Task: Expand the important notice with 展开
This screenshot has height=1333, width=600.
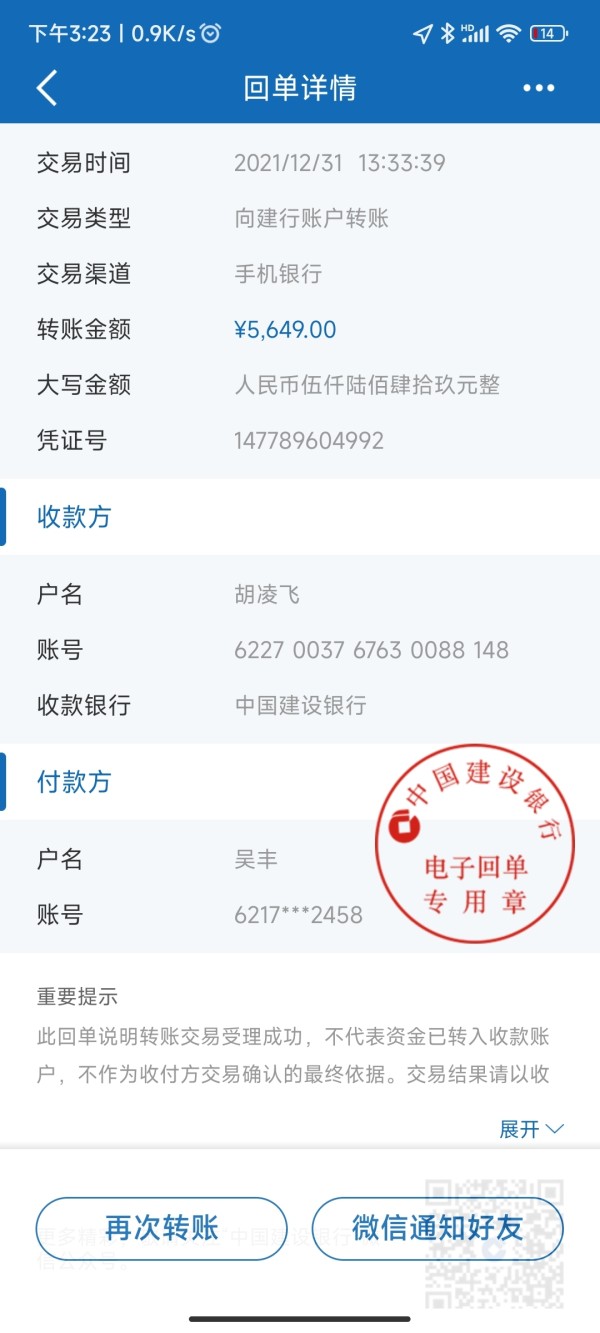Action: click(x=531, y=1129)
